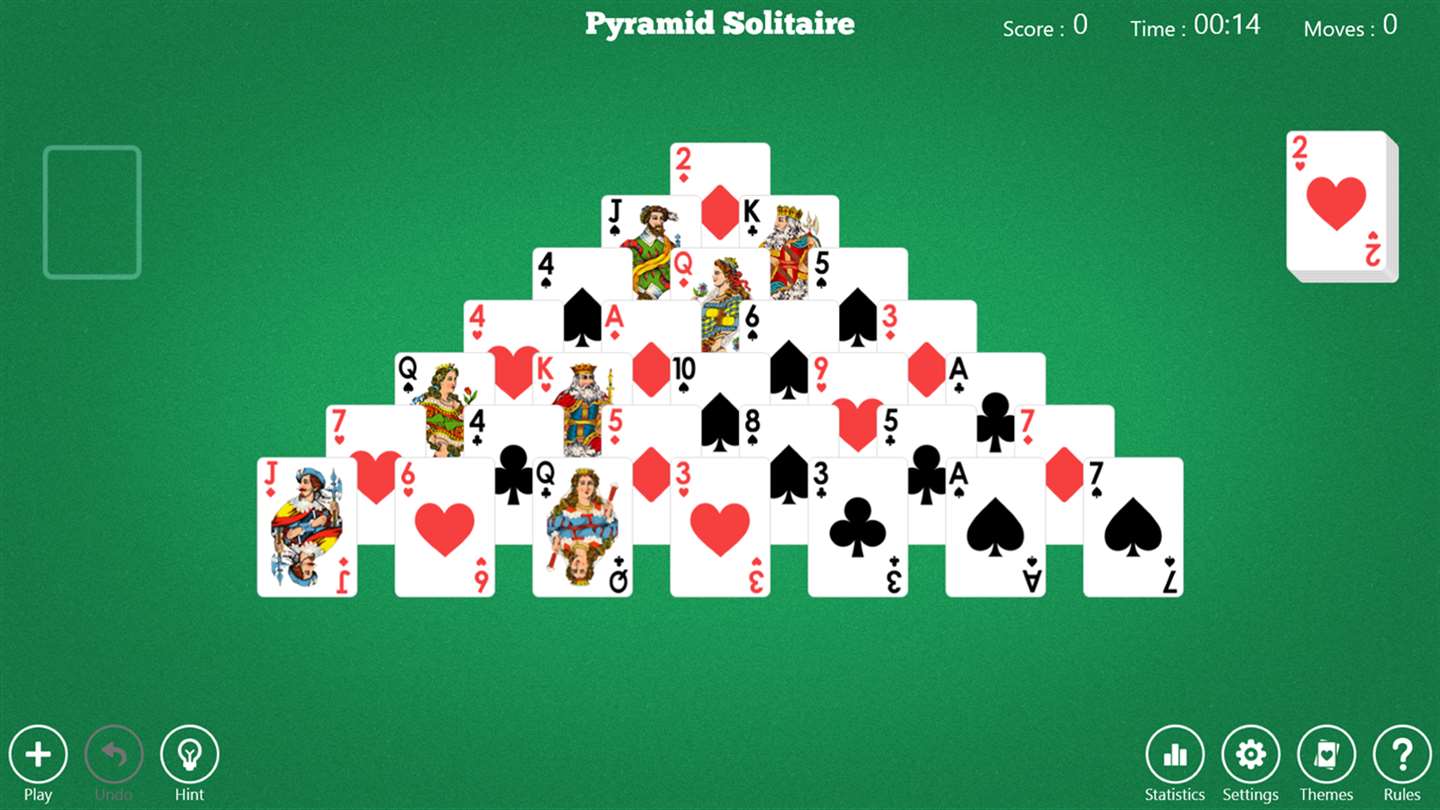Screen dimensions: 1440x810
Task: Pick the 3 of clubs card
Action: 857,527
